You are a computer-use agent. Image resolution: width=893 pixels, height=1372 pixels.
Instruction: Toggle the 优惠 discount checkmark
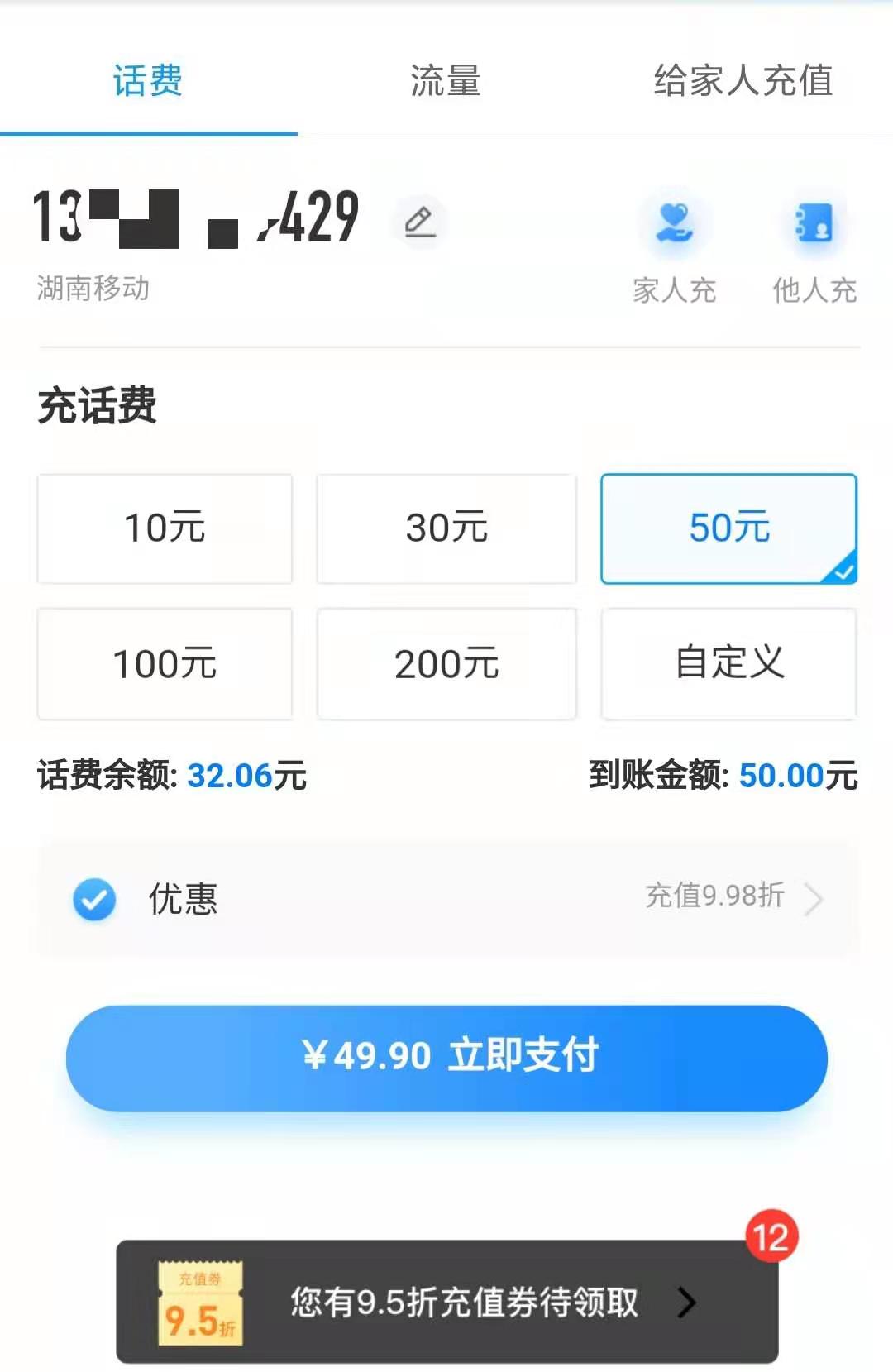[93, 899]
